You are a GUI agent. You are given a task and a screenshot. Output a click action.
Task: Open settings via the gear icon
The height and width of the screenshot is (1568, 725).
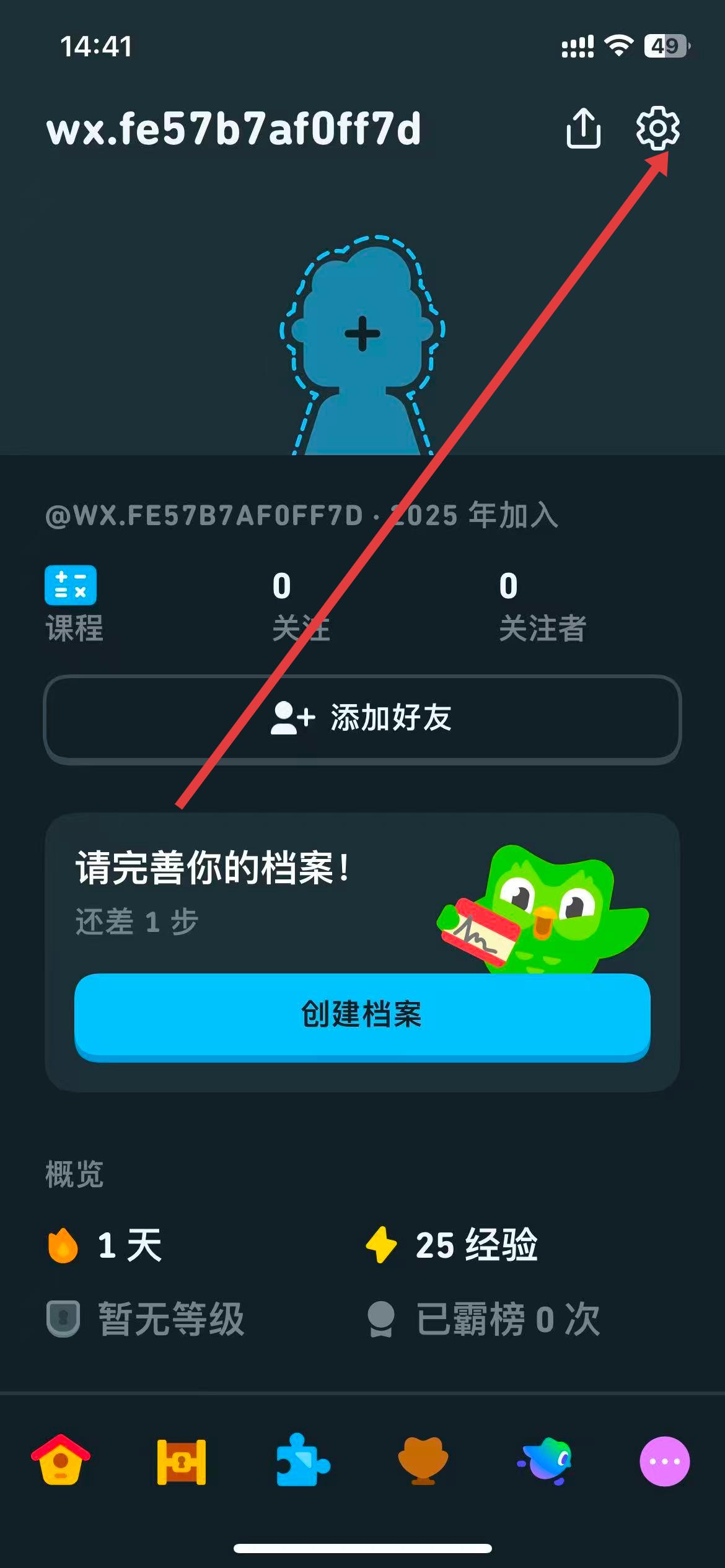[657, 128]
